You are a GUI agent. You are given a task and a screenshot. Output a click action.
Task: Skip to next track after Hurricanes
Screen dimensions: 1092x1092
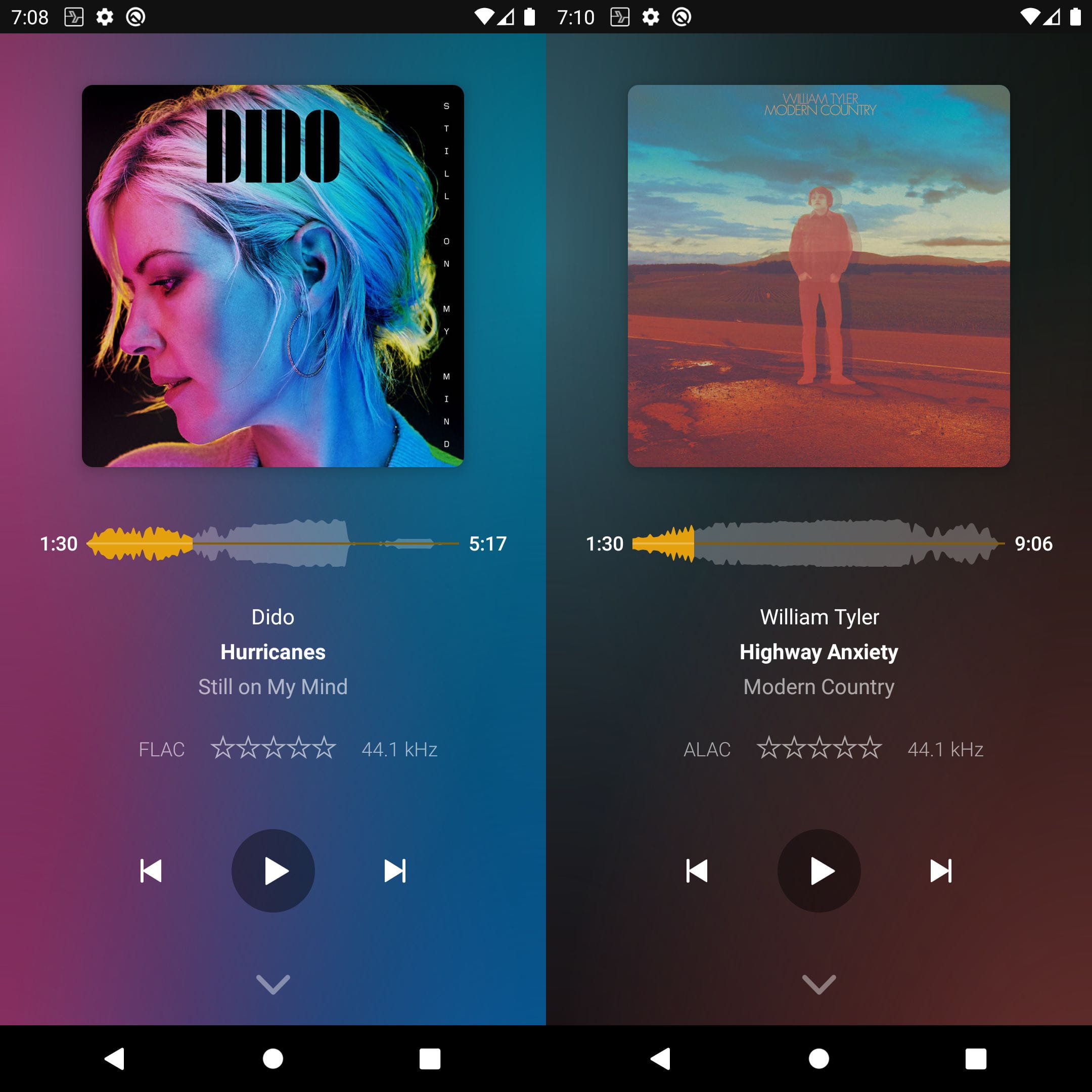point(394,871)
